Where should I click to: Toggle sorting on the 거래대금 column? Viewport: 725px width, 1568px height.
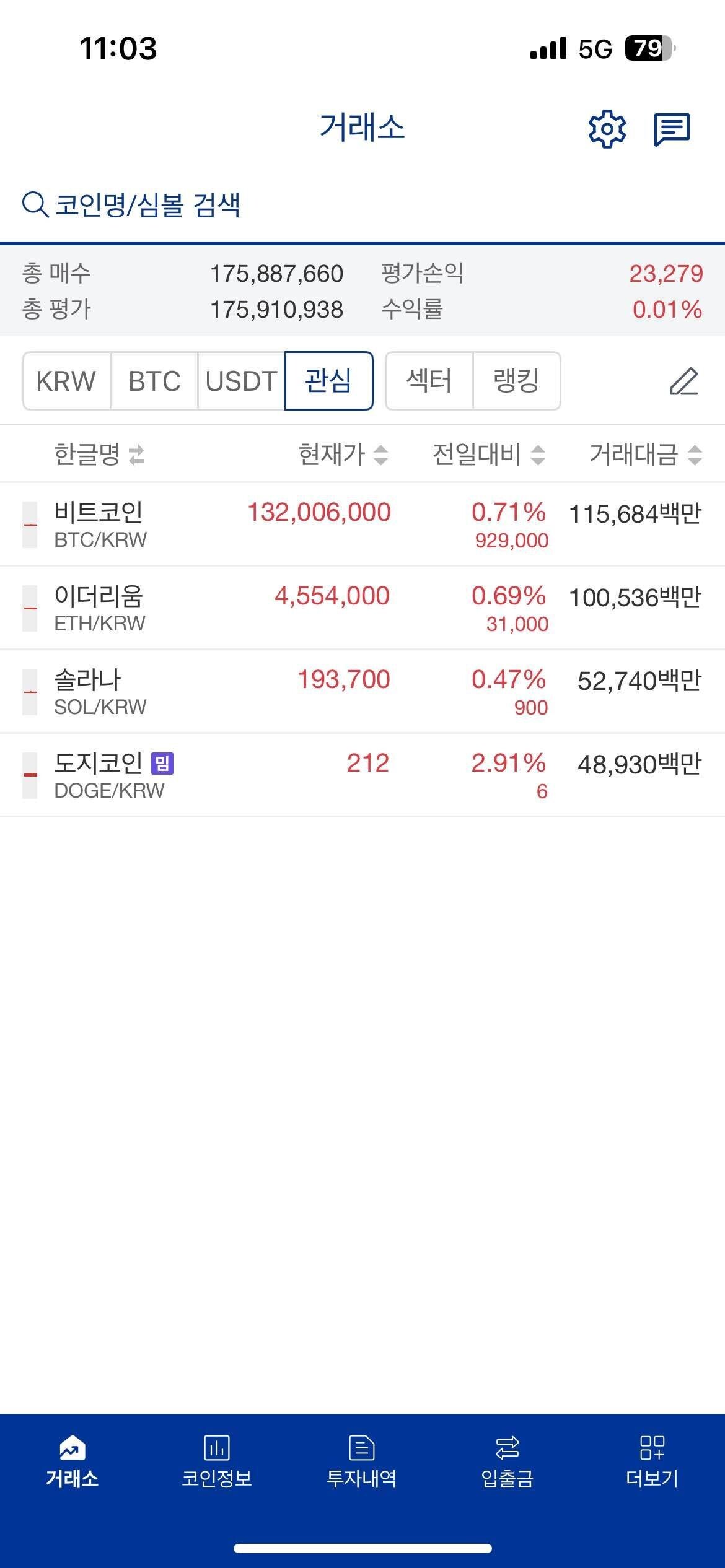click(x=695, y=455)
